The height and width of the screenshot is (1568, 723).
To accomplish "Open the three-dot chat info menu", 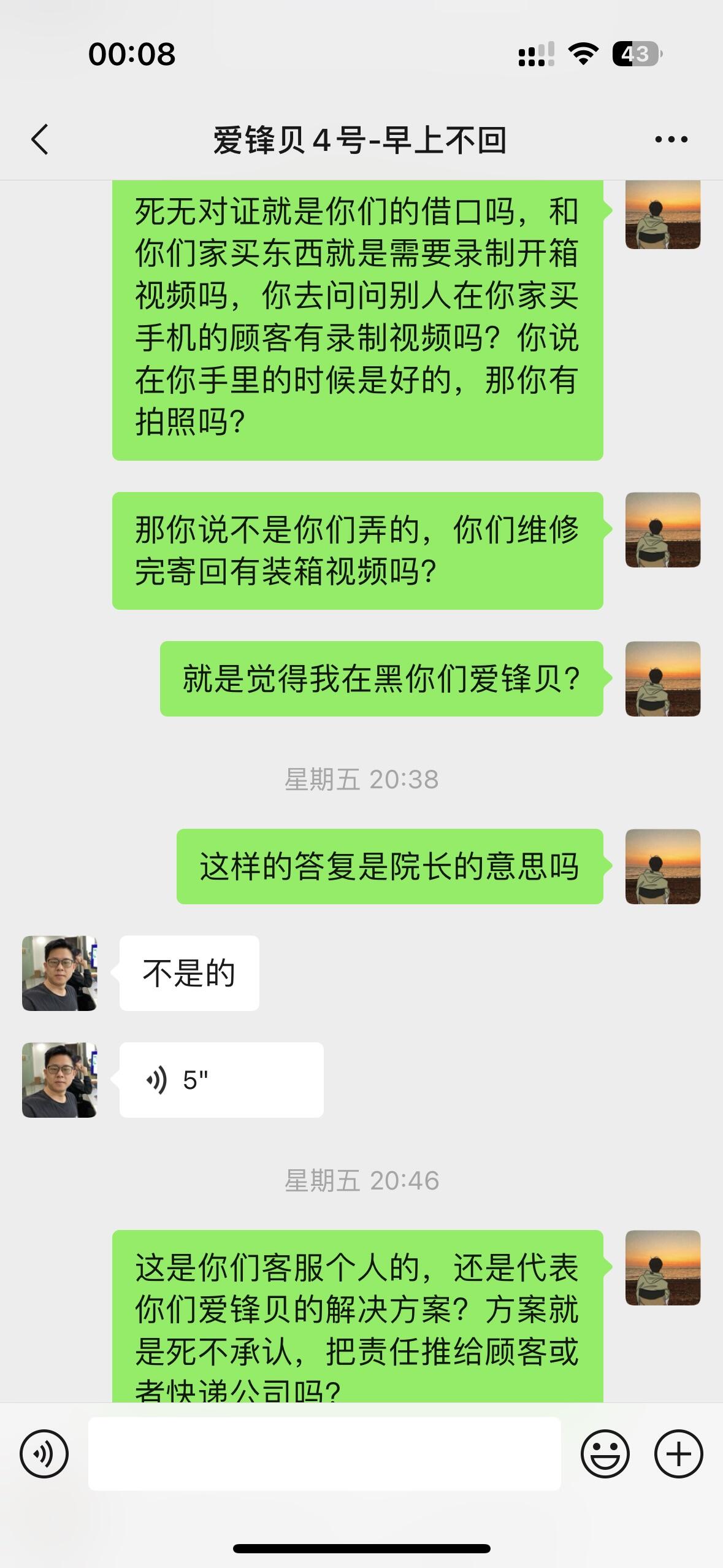I will [671, 140].
